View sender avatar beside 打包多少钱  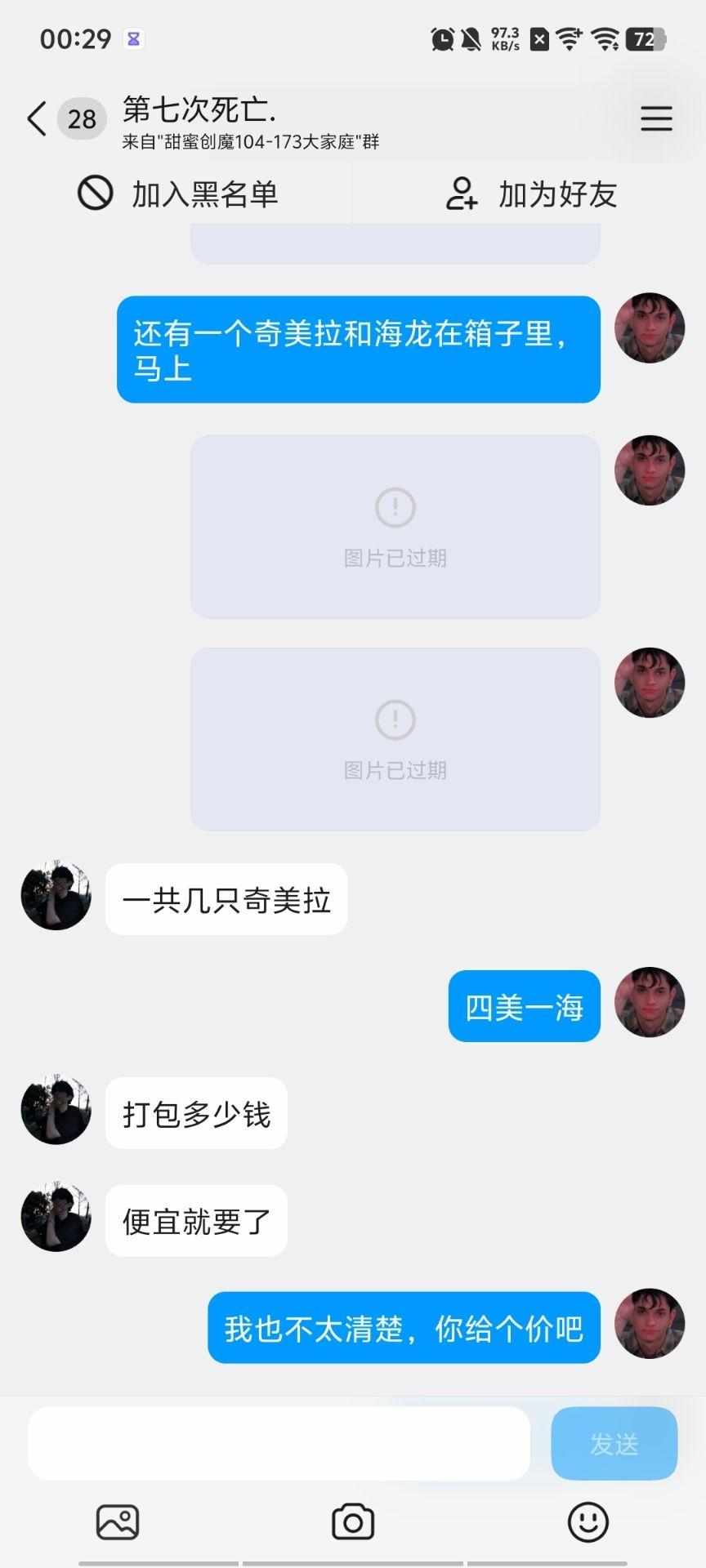tap(56, 1110)
